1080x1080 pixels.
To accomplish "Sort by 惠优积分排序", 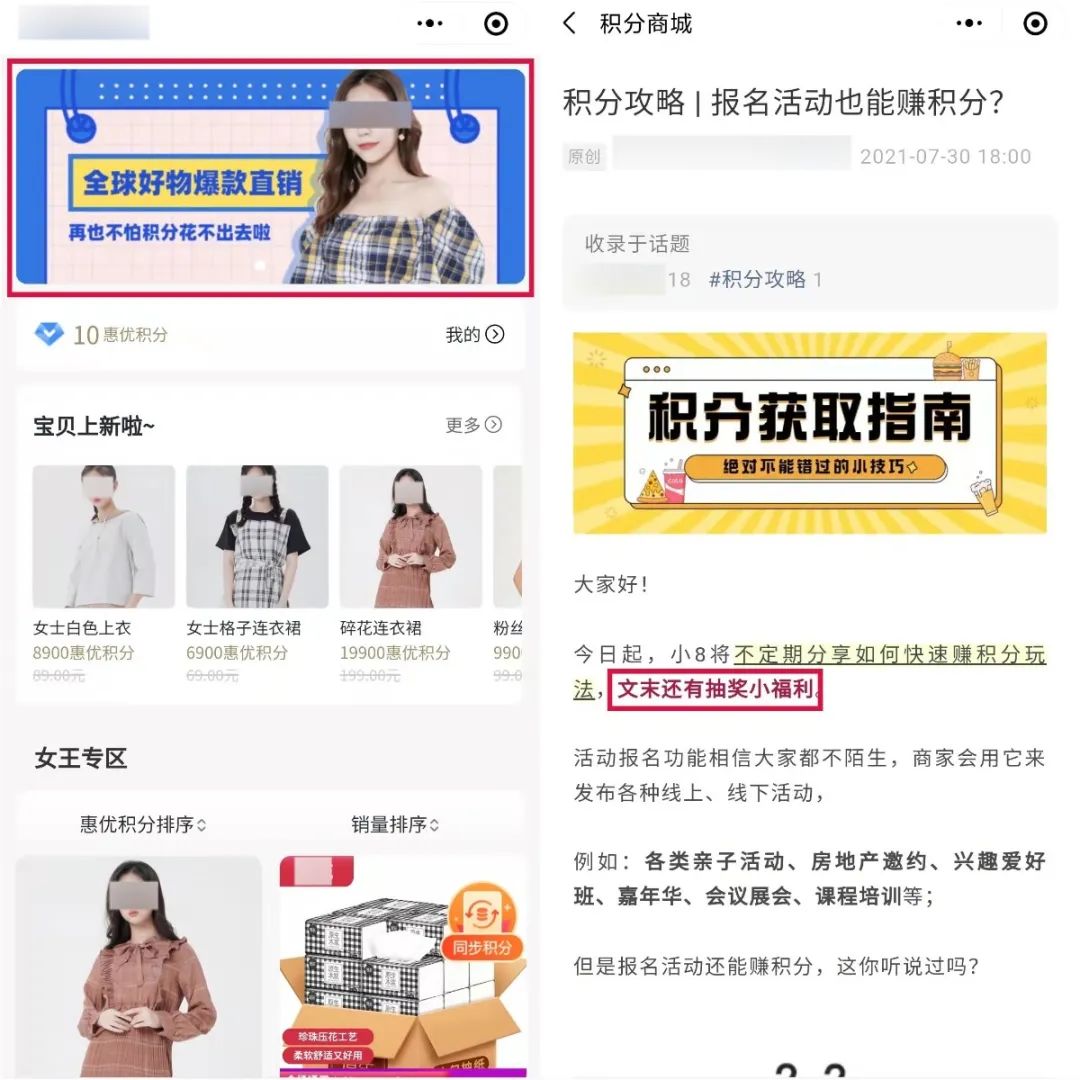I will pos(143,825).
